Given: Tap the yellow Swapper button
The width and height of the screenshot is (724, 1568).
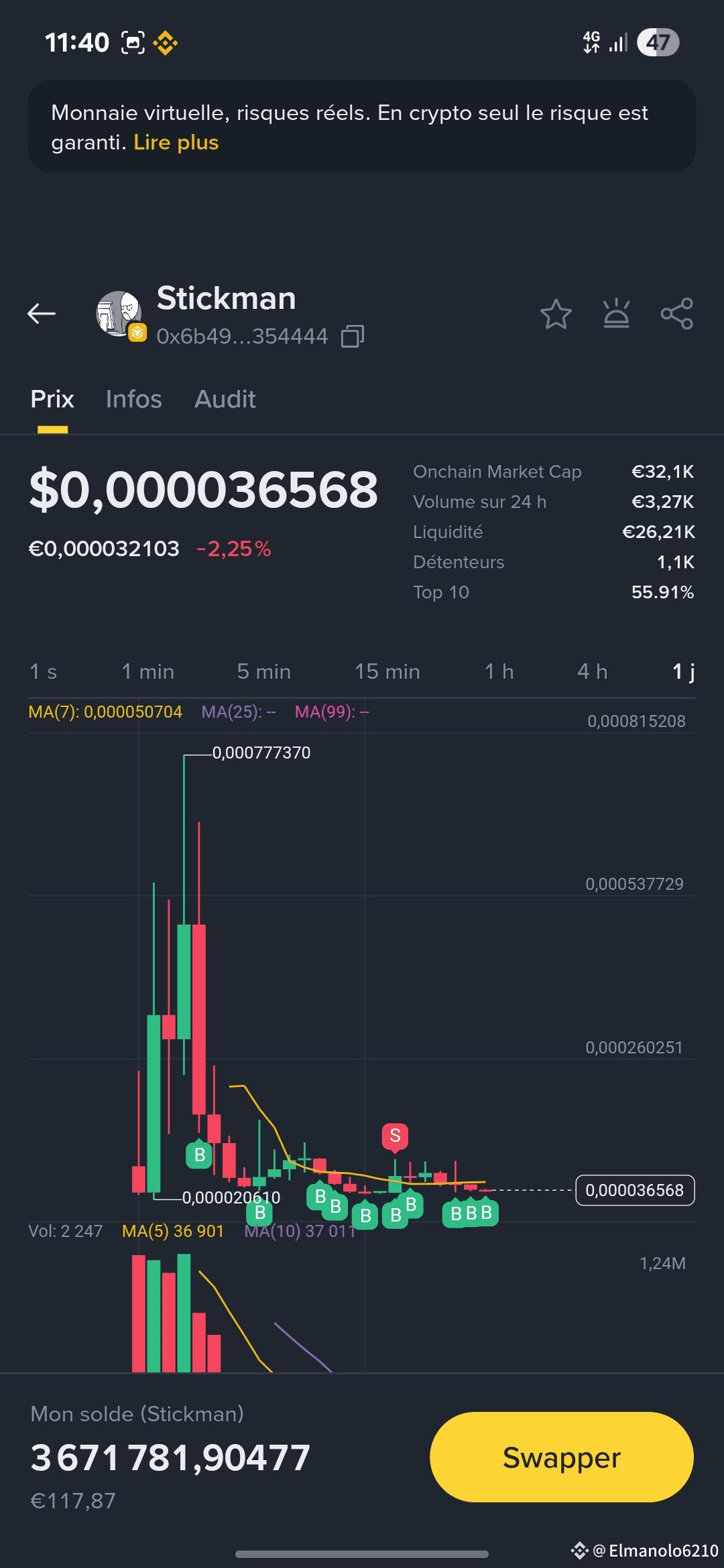Looking at the screenshot, I should coord(562,1457).
